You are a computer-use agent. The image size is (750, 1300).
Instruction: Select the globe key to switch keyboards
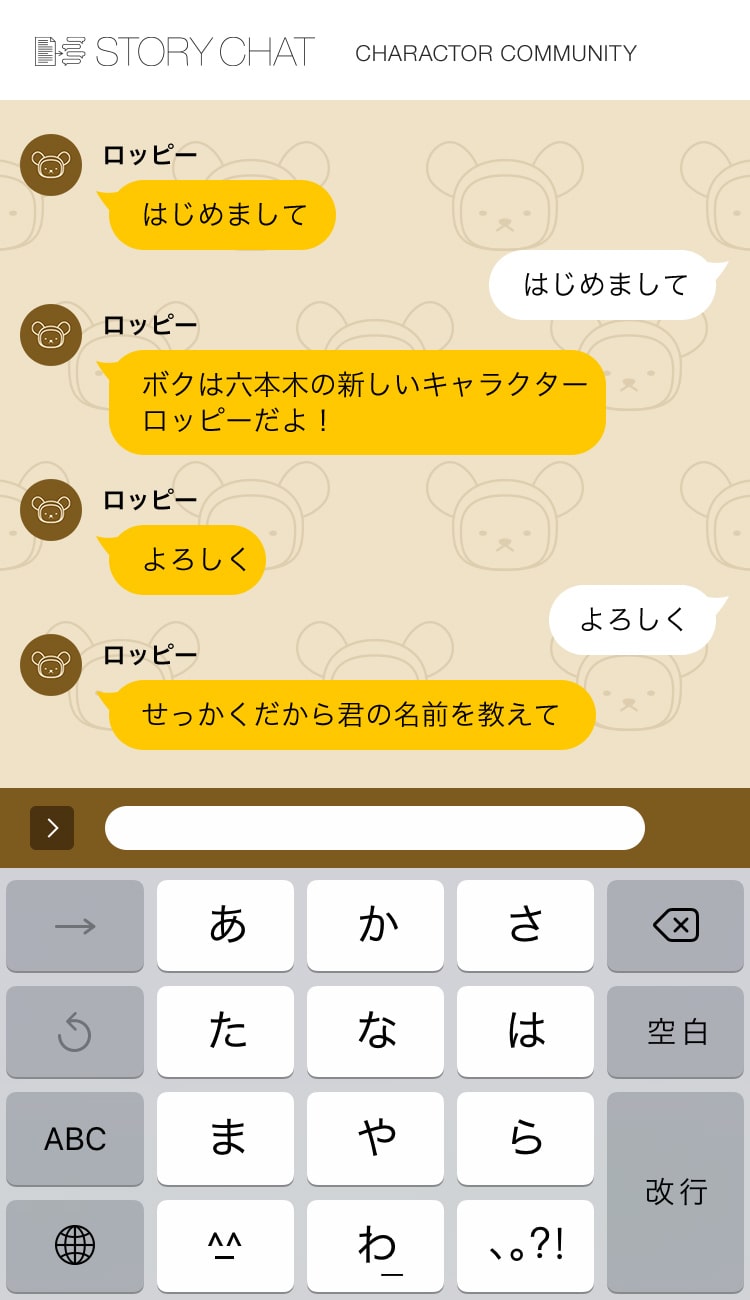coord(75,1246)
